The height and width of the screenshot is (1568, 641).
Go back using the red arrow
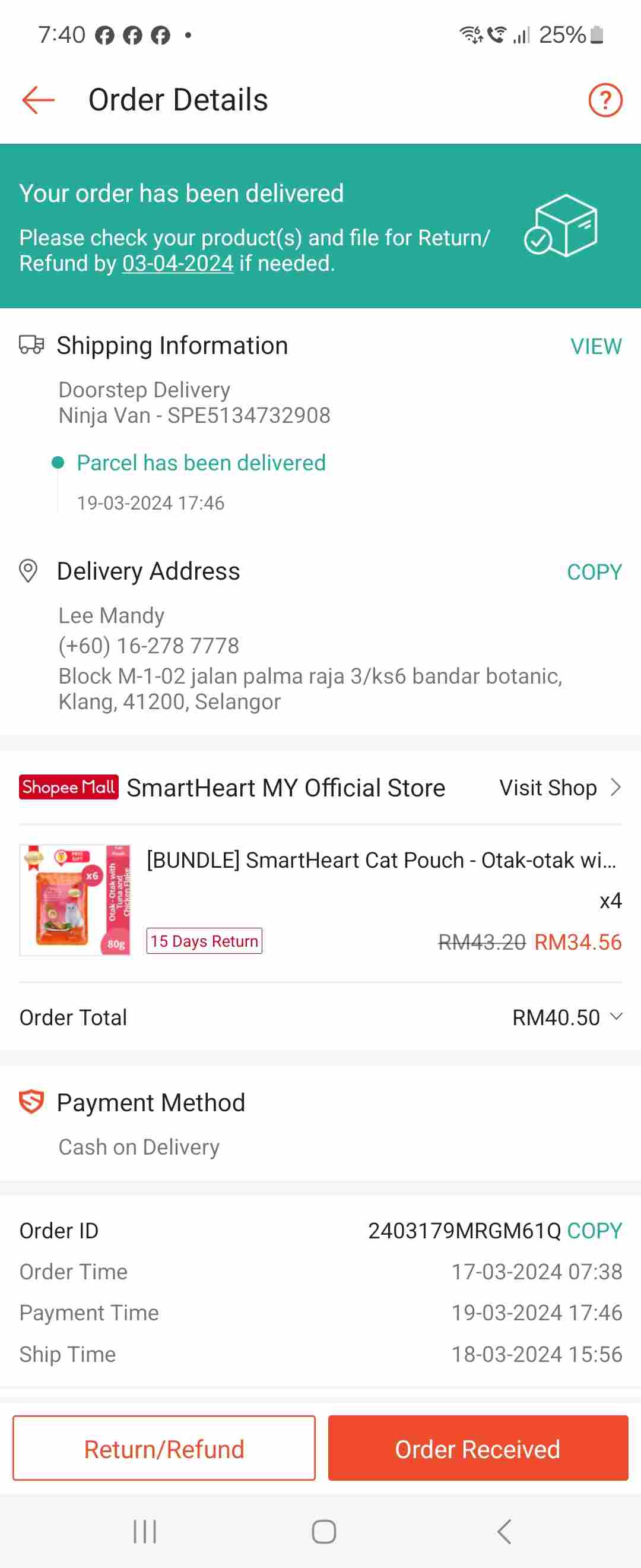tap(38, 100)
